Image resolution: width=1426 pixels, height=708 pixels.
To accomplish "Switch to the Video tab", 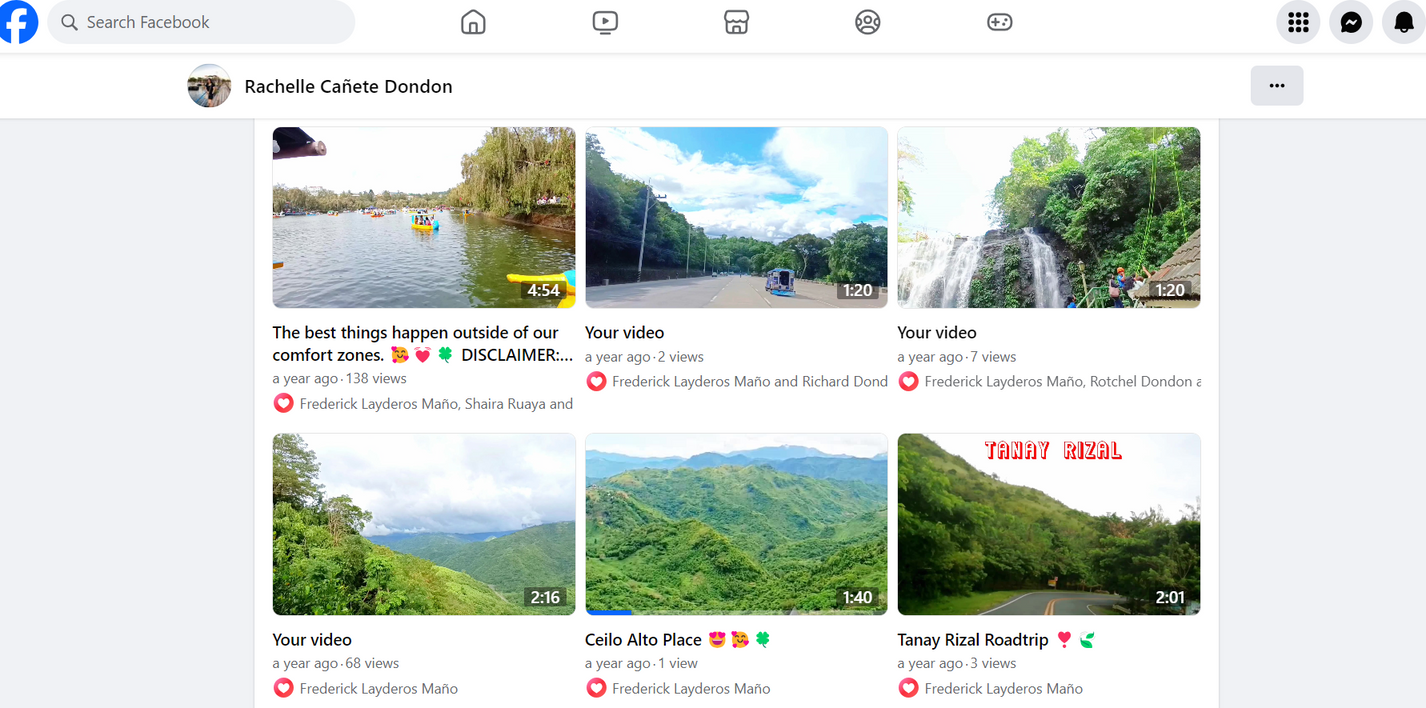I will [605, 22].
